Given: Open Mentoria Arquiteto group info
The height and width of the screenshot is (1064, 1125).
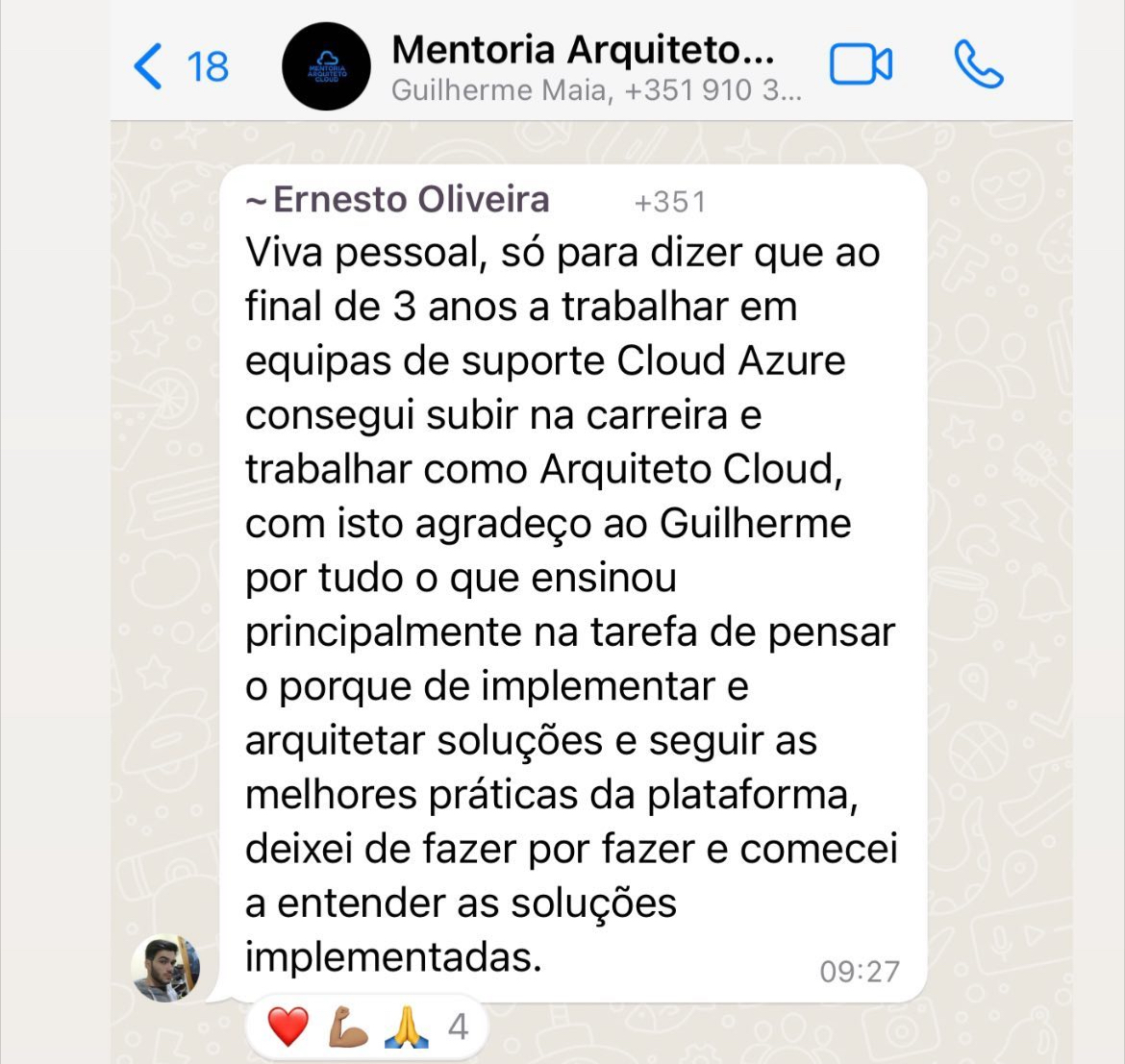Looking at the screenshot, I should 582,65.
